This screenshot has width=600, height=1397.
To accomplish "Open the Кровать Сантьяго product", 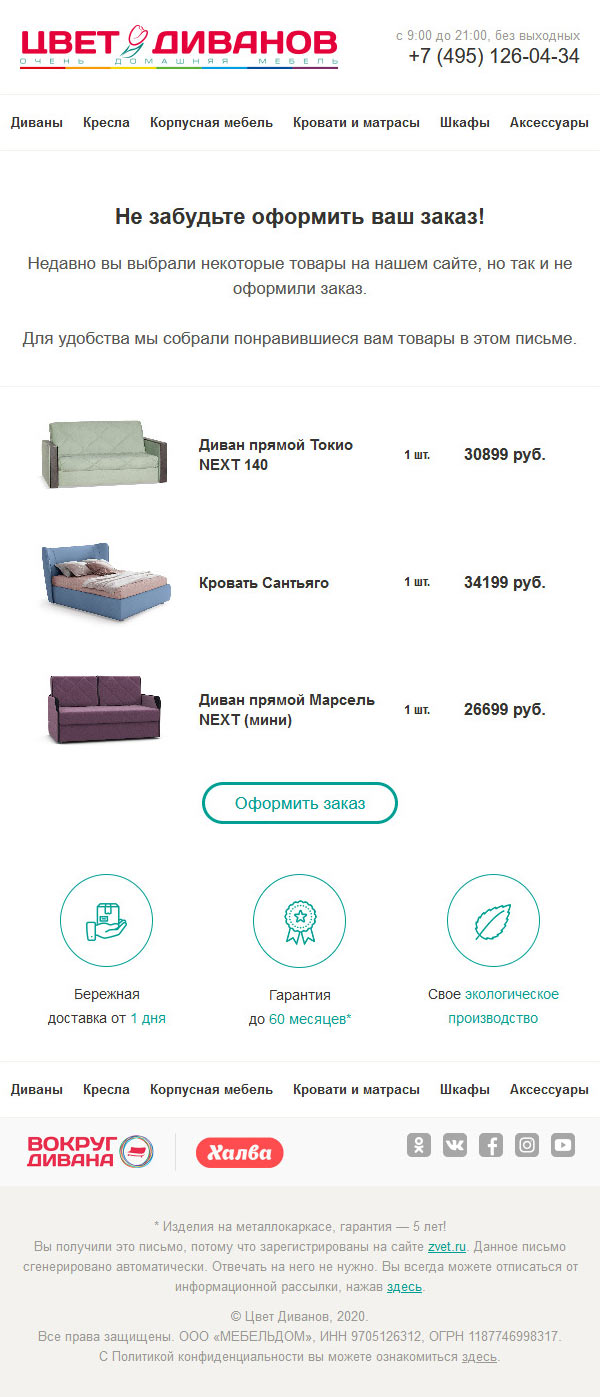I will (x=263, y=583).
